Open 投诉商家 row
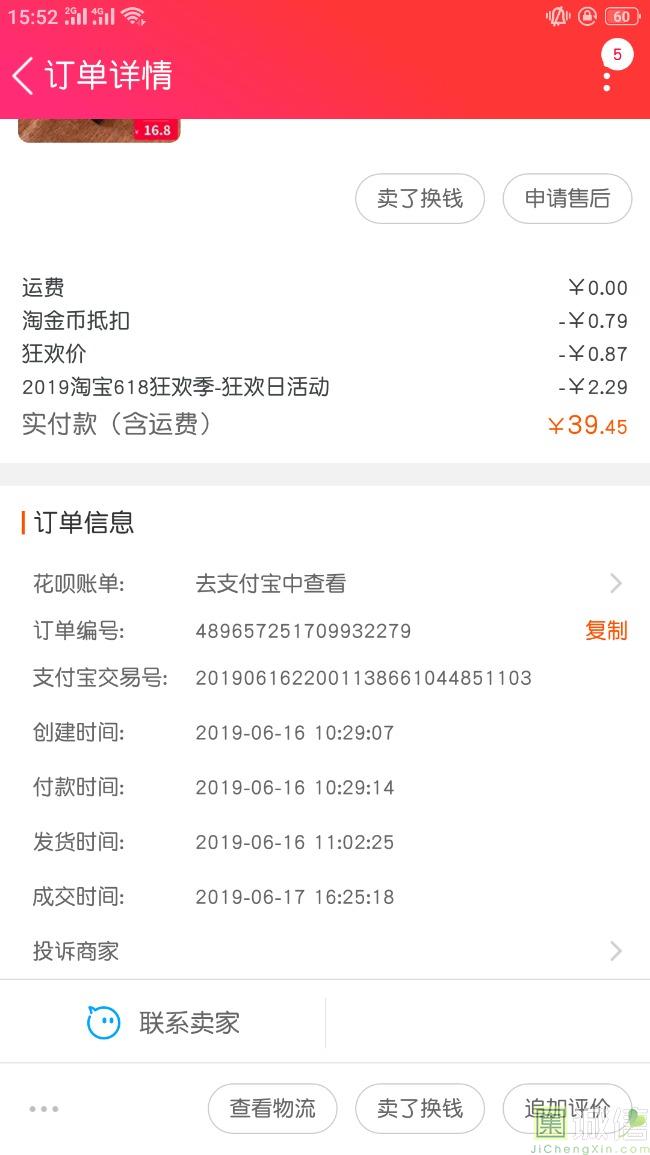 [x=325, y=951]
